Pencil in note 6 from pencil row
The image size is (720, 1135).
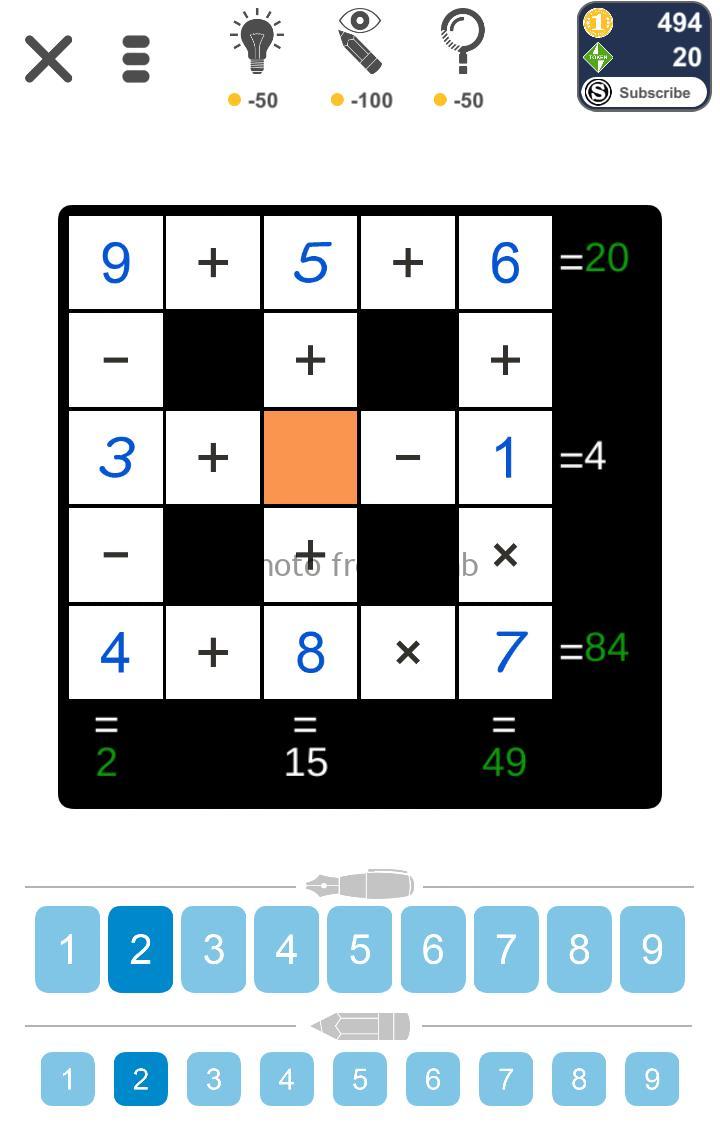433,1079
